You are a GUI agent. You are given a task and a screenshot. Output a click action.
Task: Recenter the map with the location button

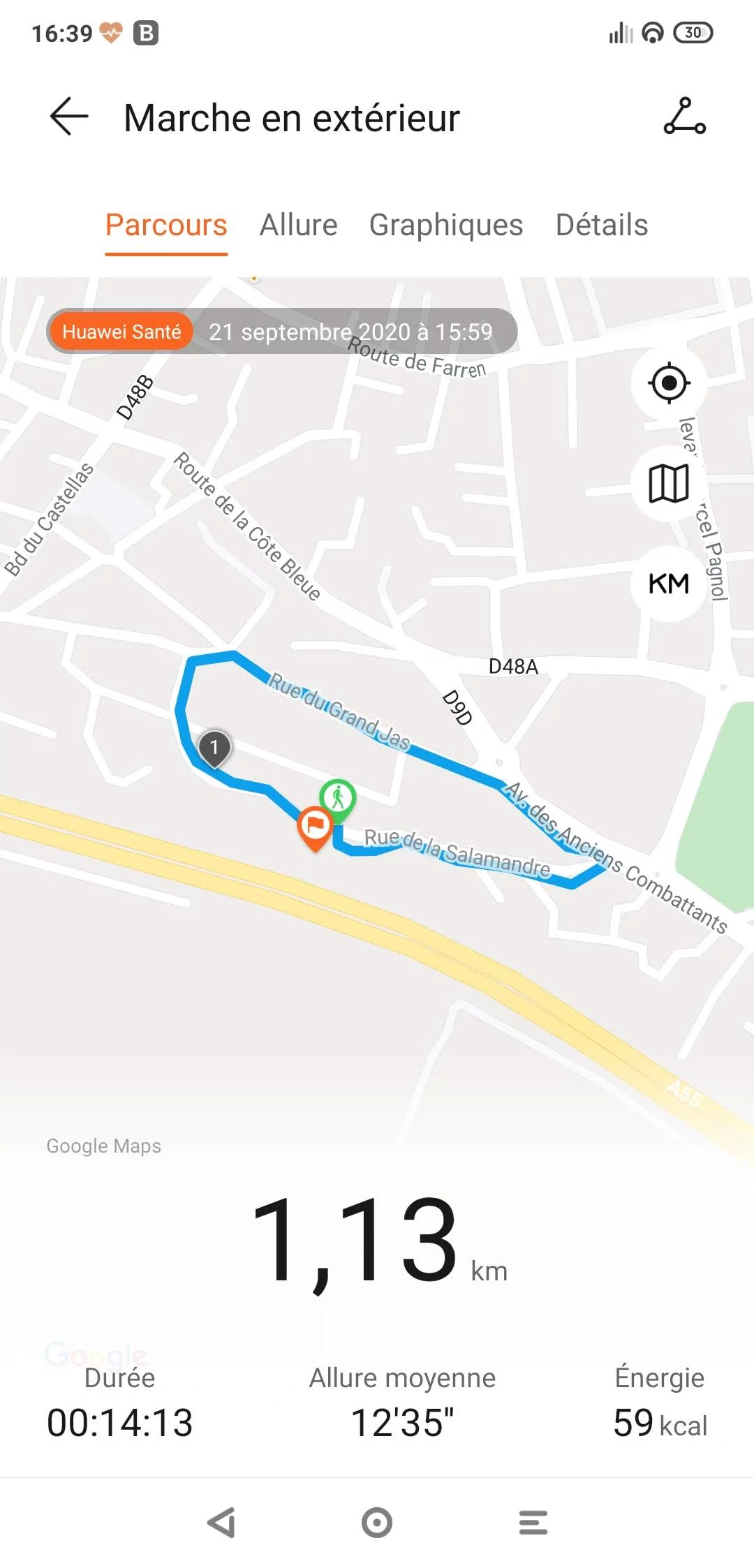pyautogui.click(x=669, y=383)
